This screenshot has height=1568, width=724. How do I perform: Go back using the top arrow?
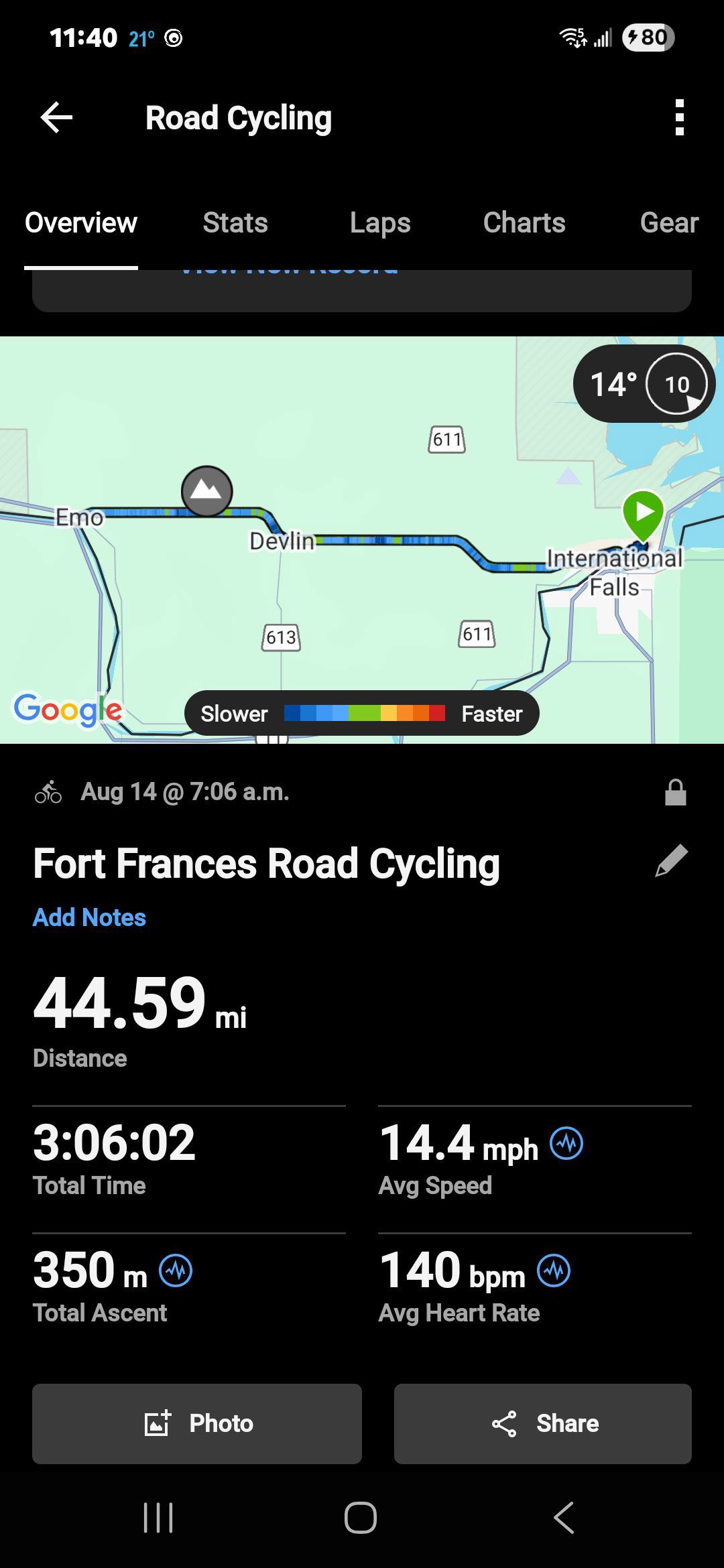point(56,118)
